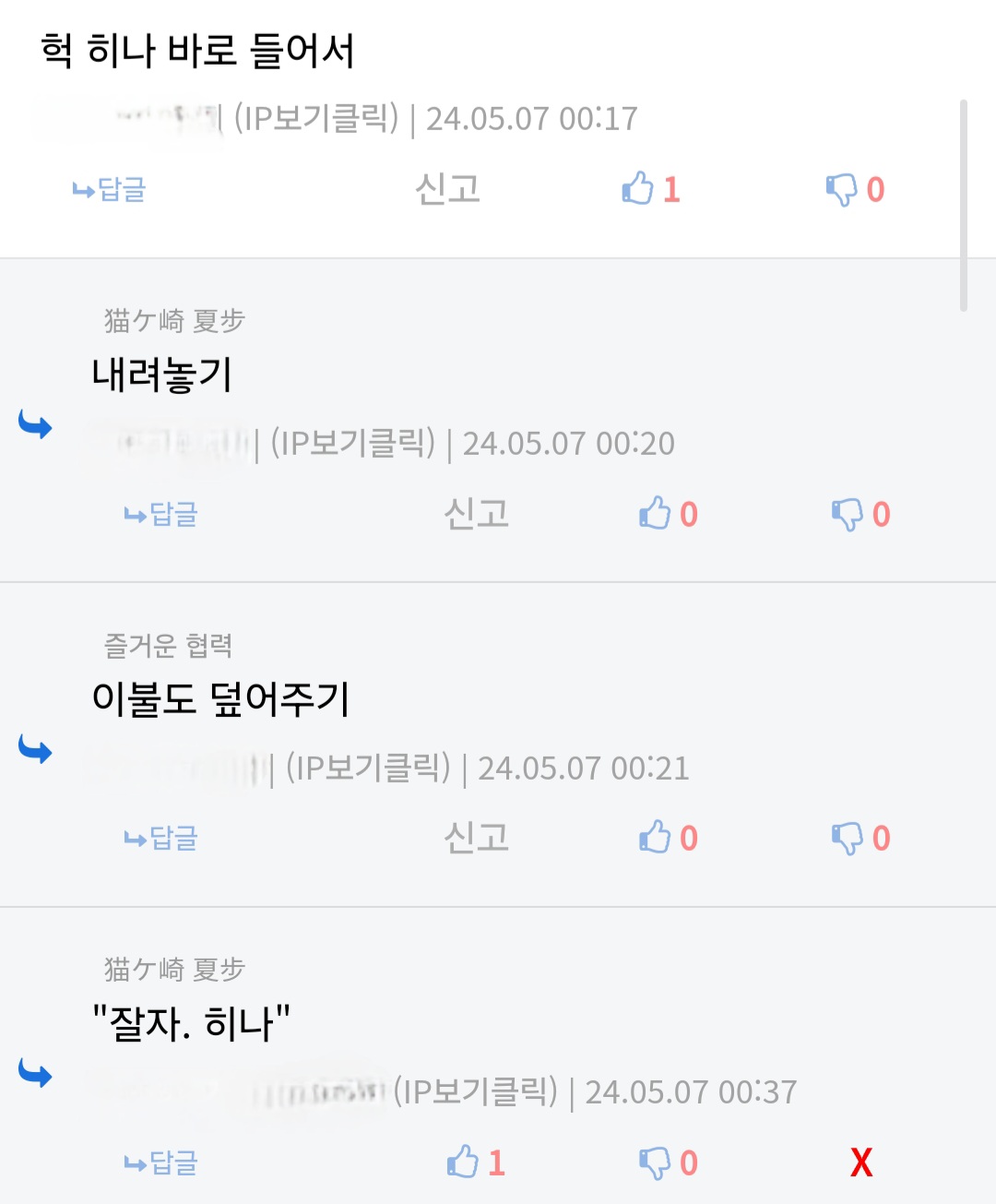Reply to "이불도 덮어주기"
This screenshot has height=1204, width=996.
(x=161, y=839)
